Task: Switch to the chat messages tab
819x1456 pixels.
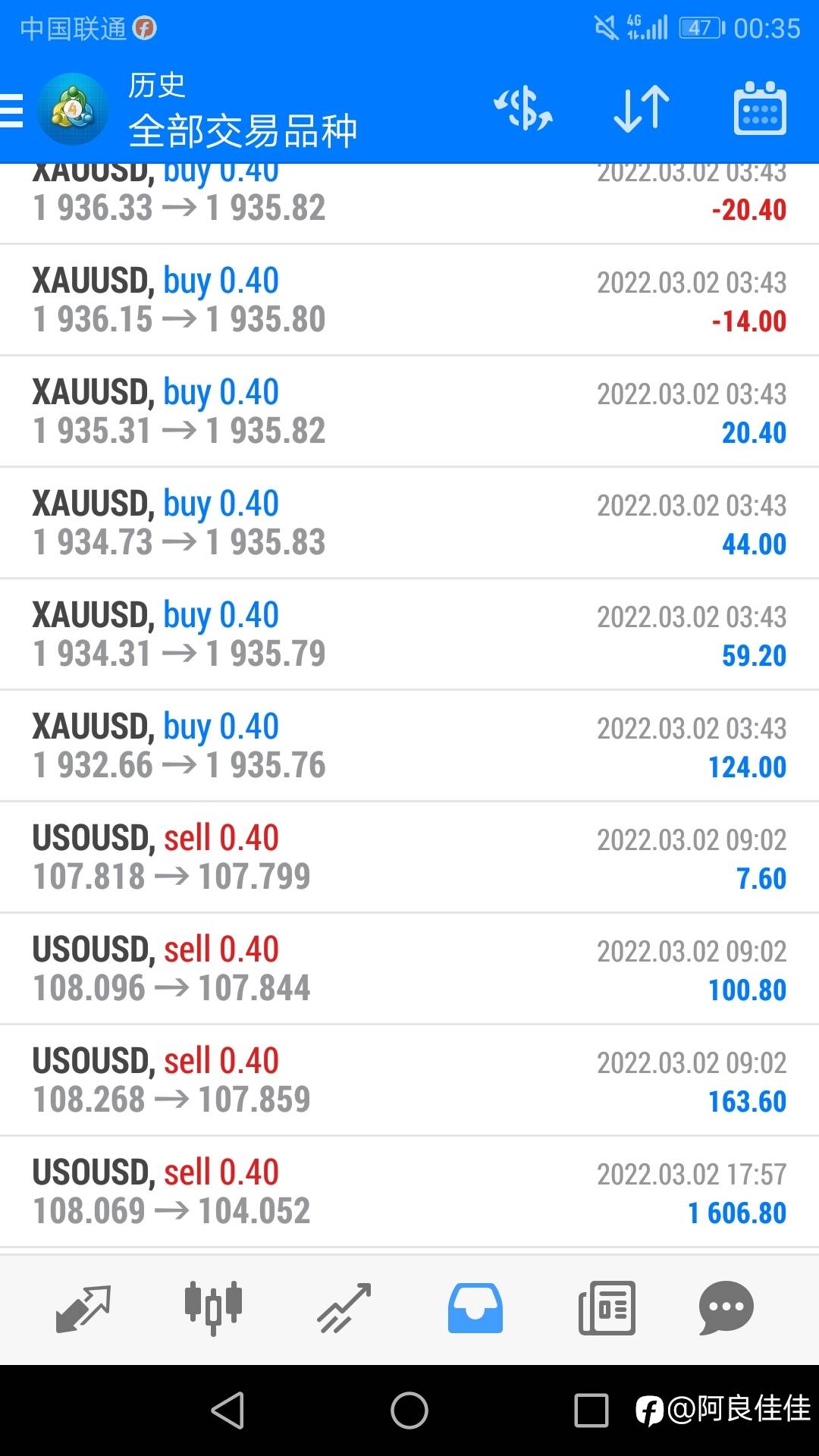Action: [x=726, y=1308]
